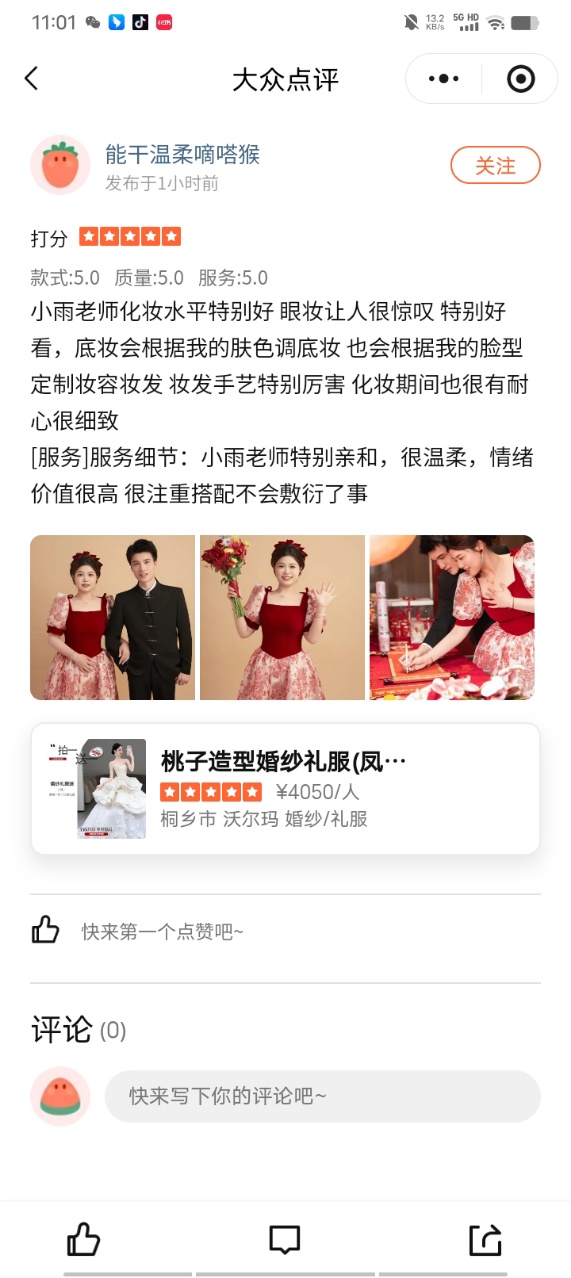Follow the reviewer with the 关注 button

point(495,166)
